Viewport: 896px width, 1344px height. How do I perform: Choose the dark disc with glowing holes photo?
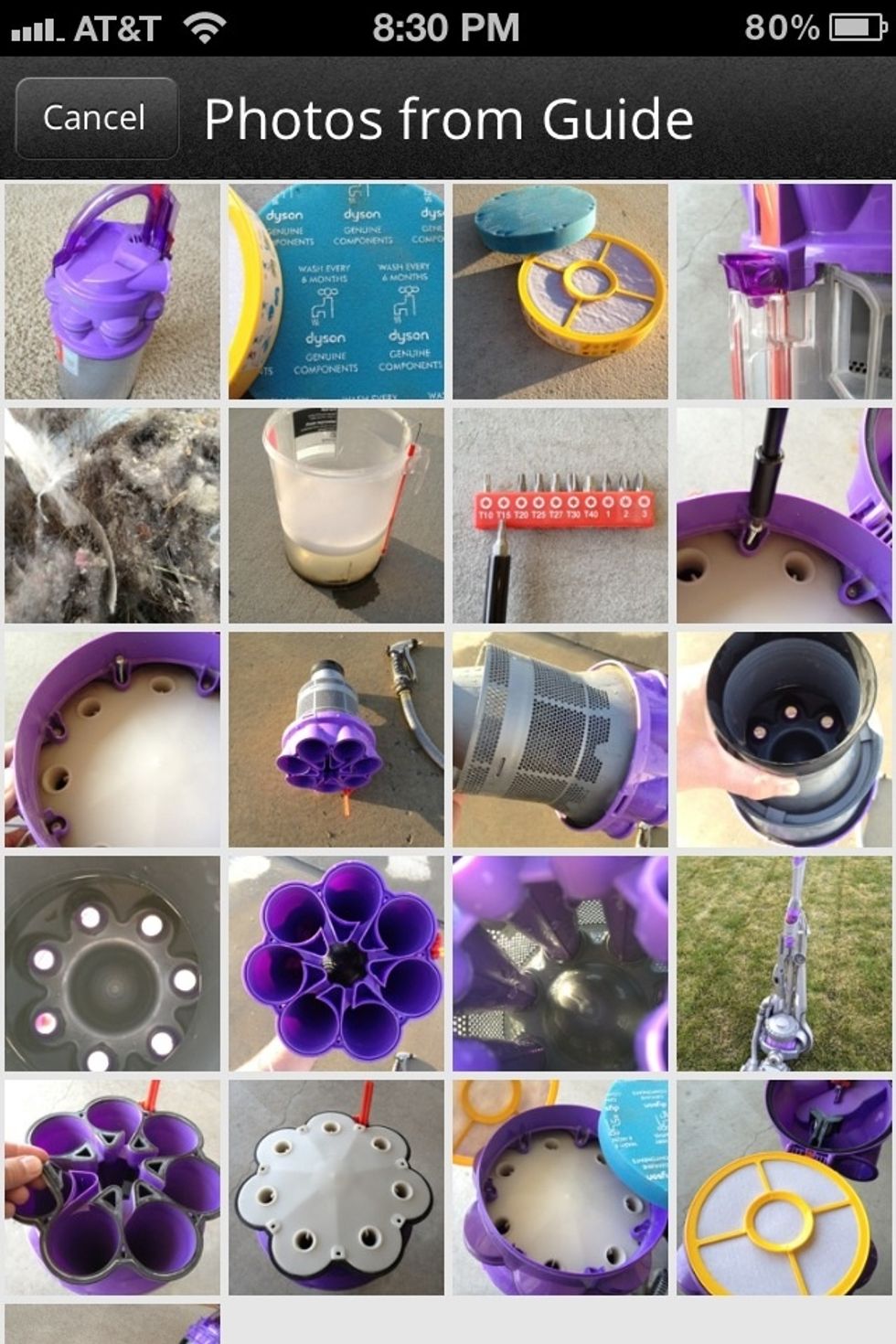(112, 964)
